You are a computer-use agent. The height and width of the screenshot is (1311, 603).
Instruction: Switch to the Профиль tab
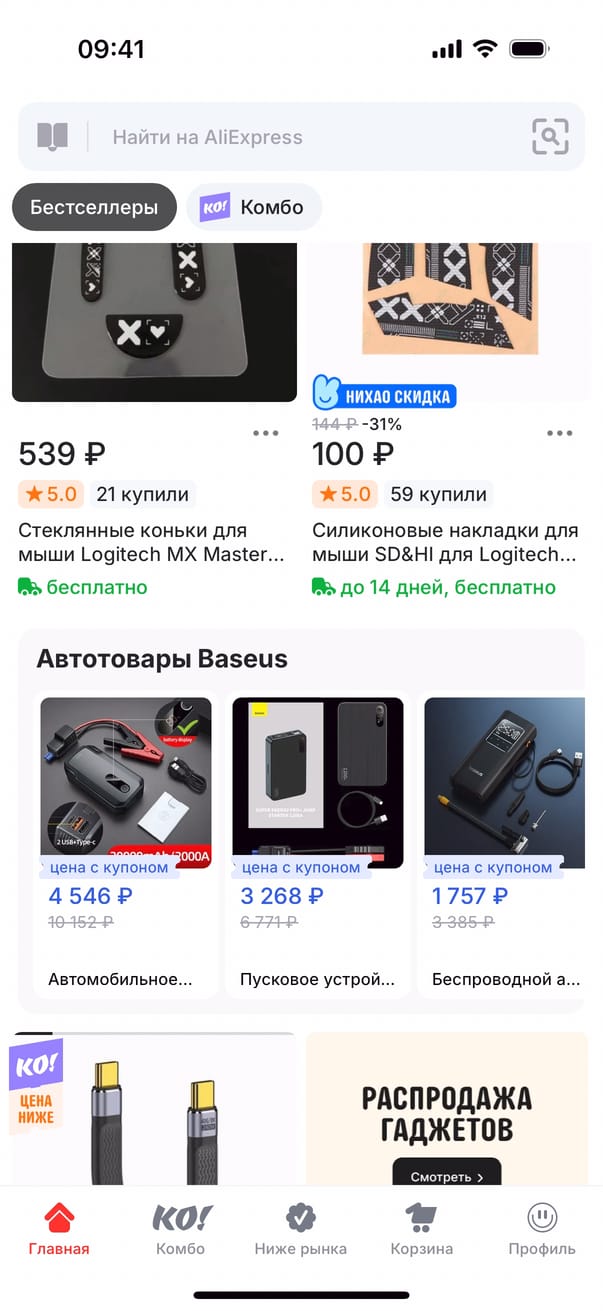(x=541, y=1230)
